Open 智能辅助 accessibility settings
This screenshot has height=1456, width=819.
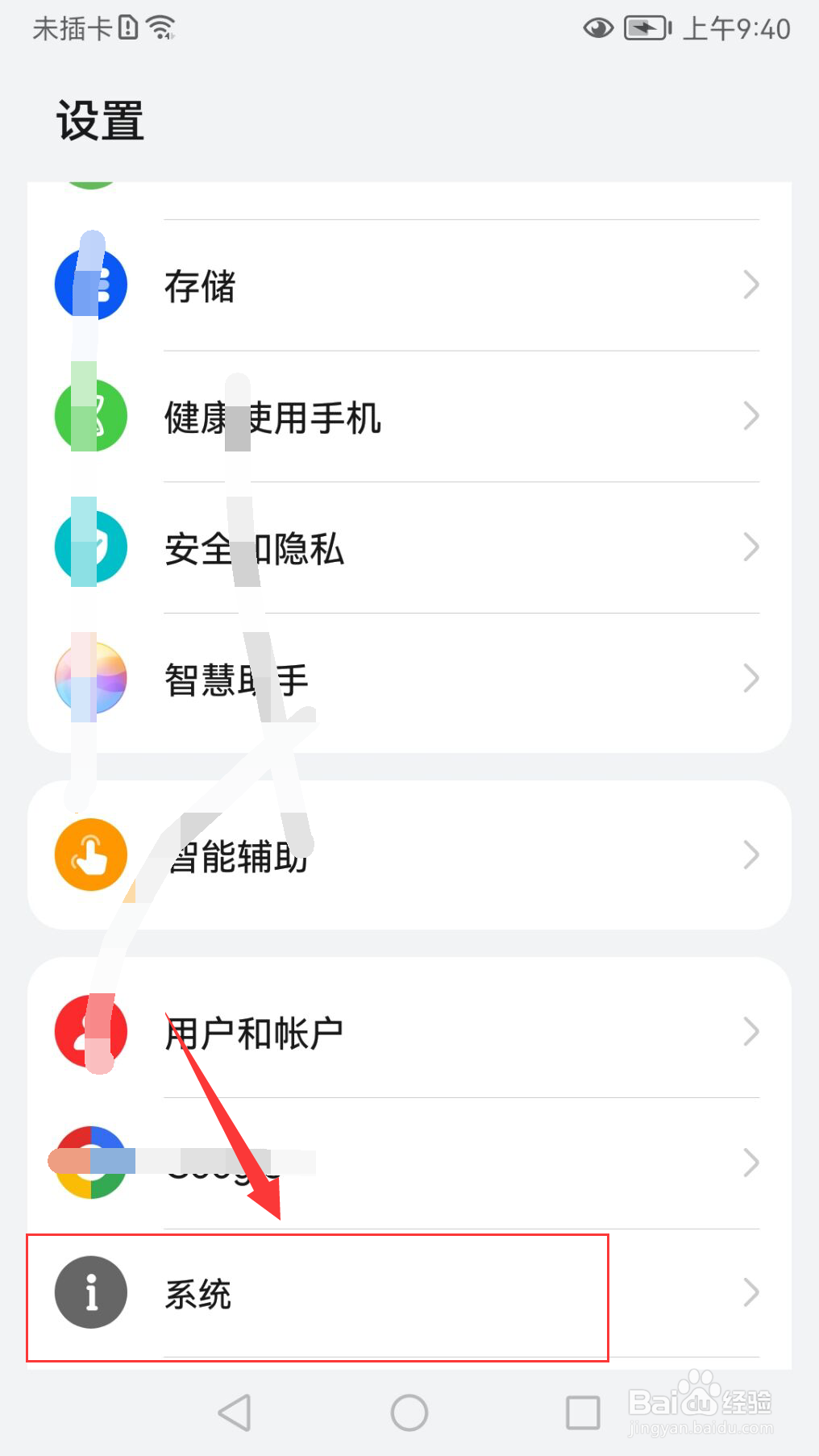pos(409,855)
